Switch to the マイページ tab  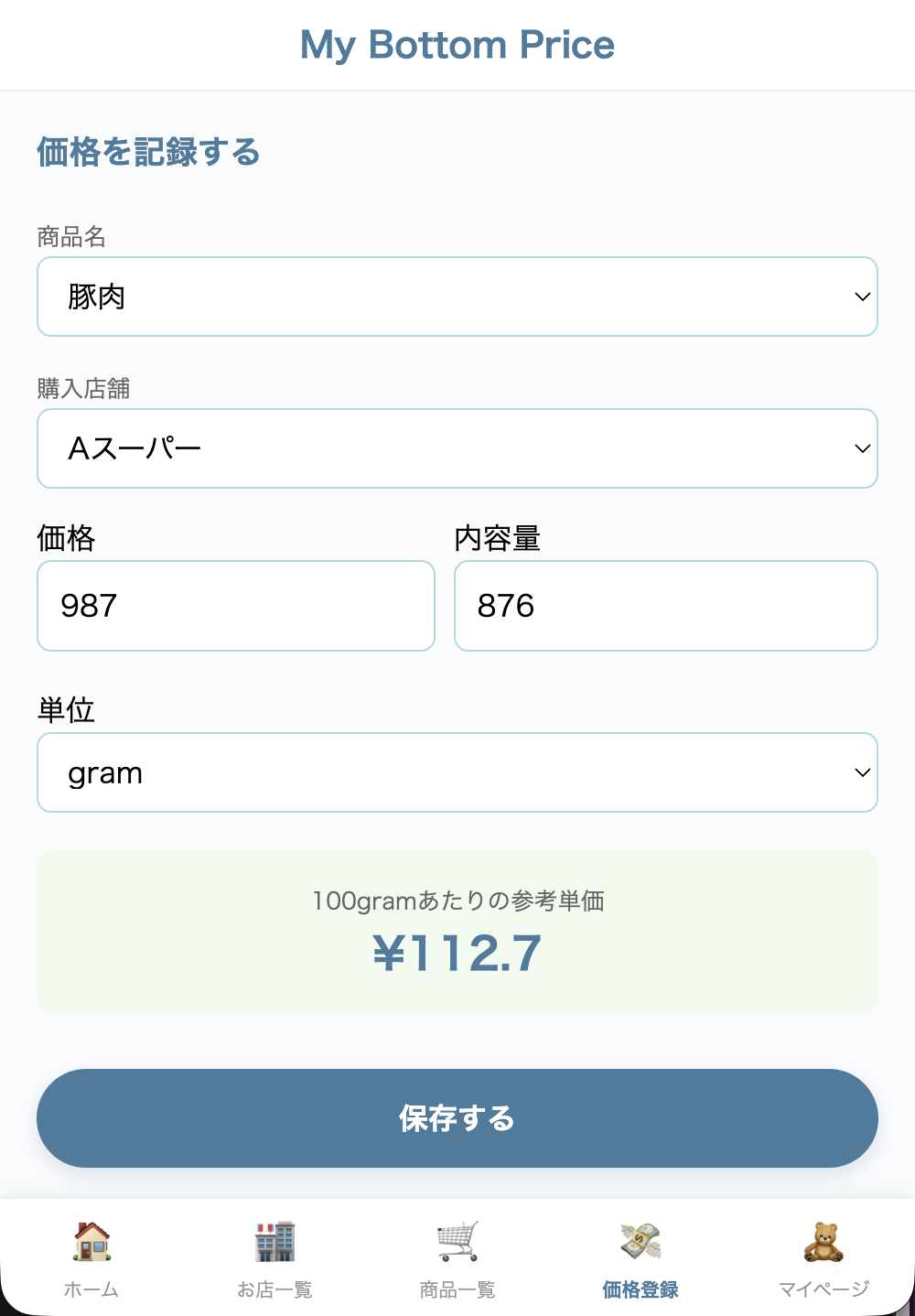pyautogui.click(x=823, y=1259)
